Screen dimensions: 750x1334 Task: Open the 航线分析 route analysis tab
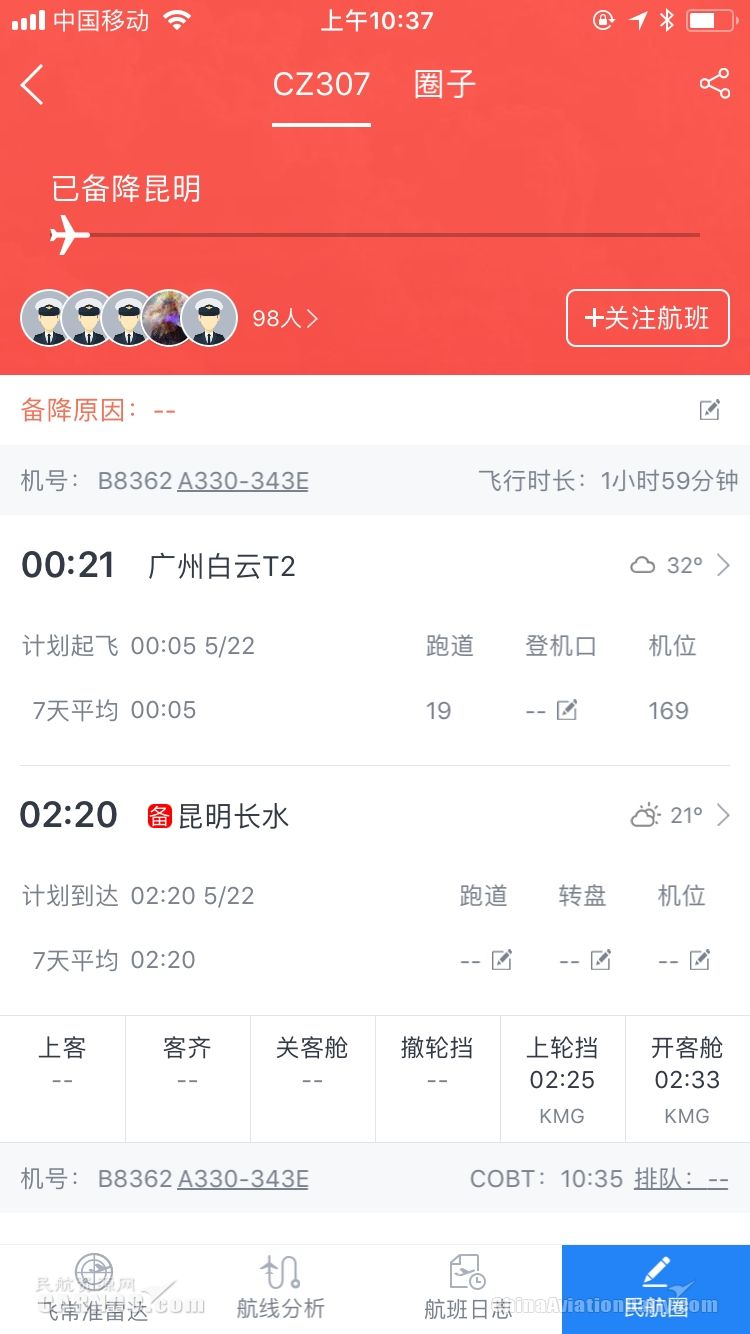[281, 1289]
